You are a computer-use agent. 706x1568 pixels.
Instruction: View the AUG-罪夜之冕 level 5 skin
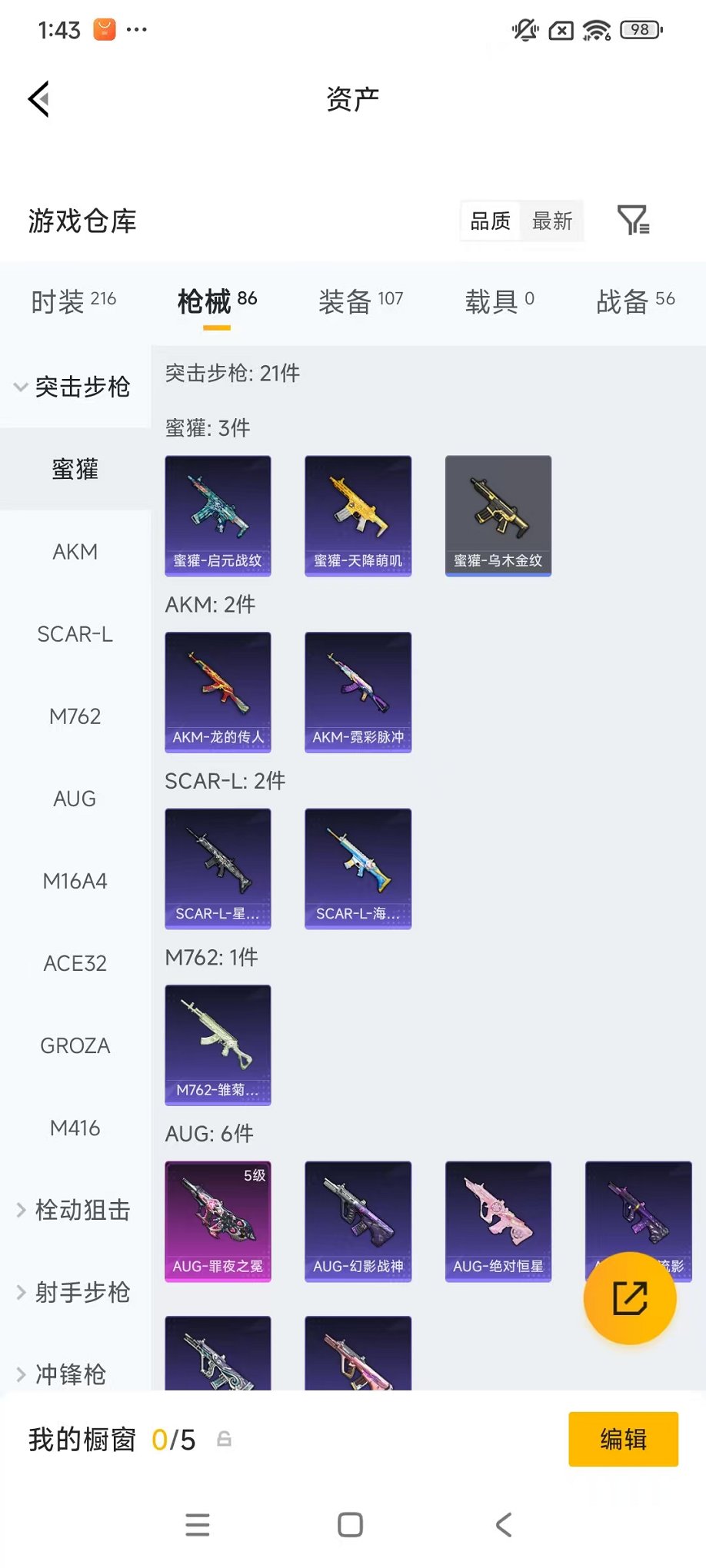click(218, 1221)
